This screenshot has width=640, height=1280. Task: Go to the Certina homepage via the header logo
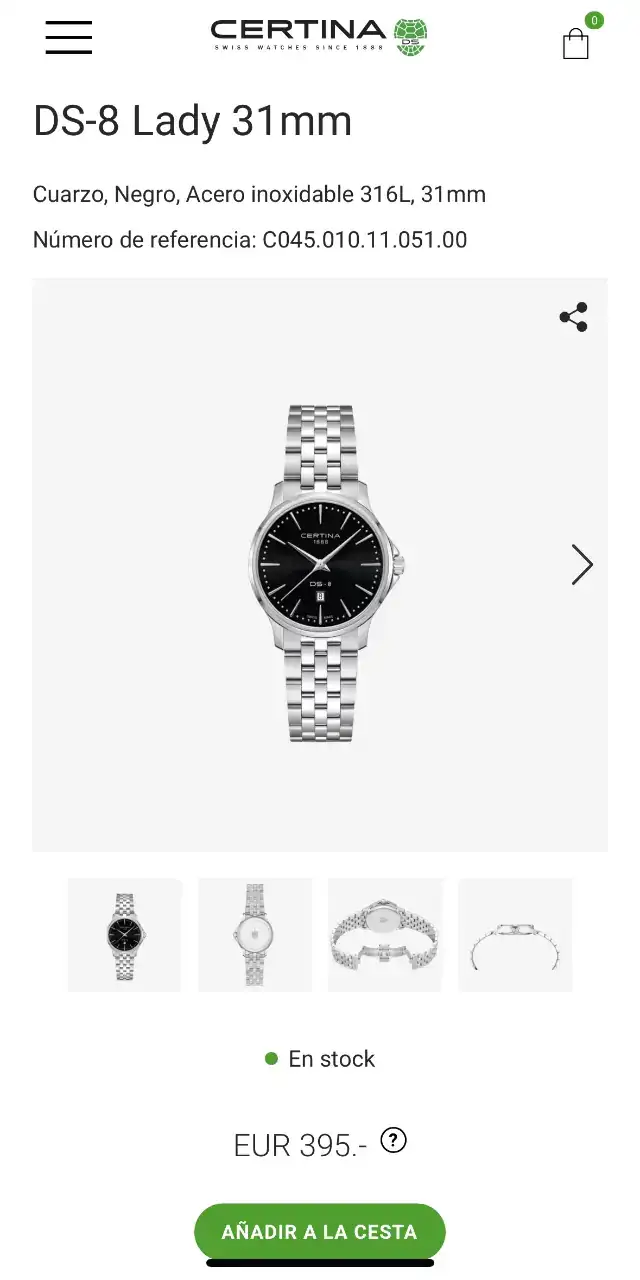tap(318, 36)
